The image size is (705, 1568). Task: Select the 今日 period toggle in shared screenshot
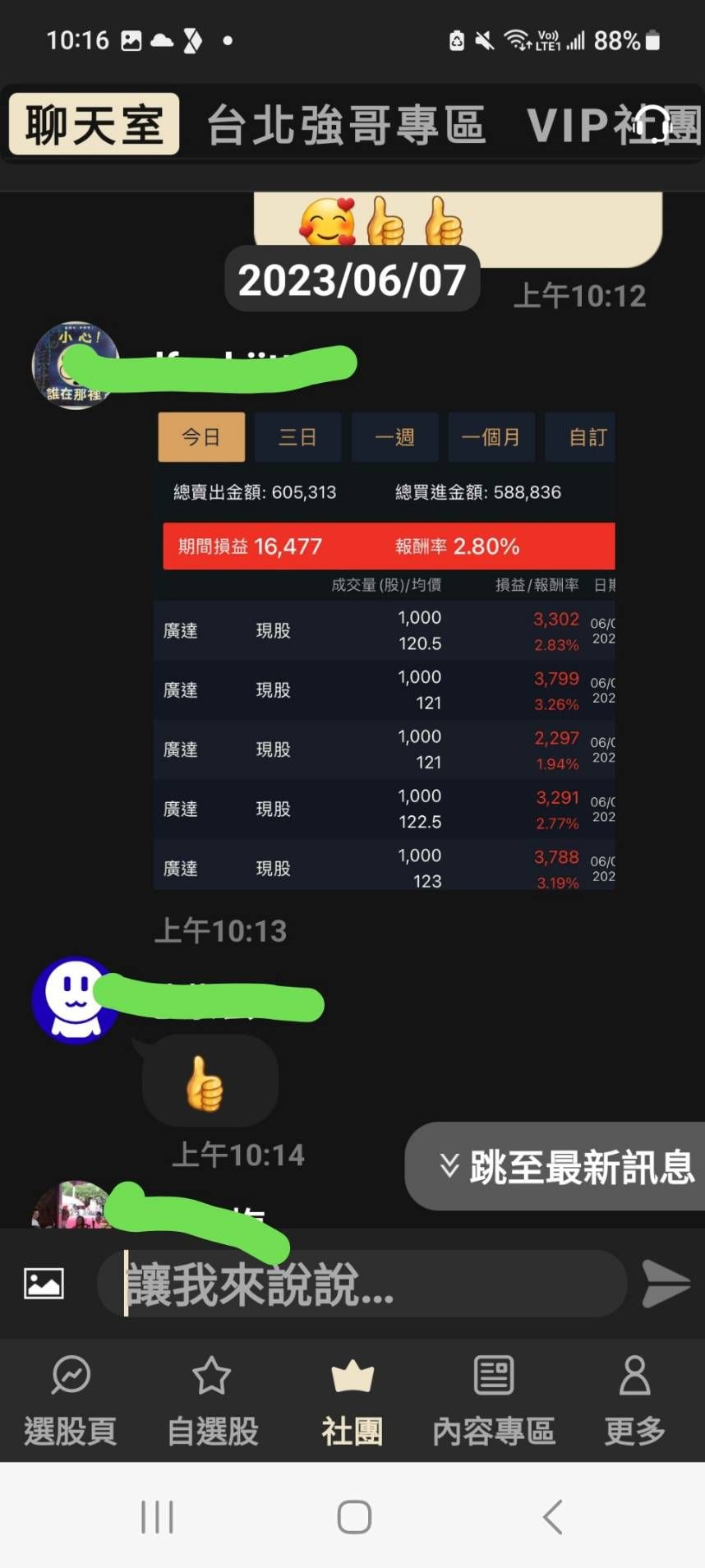(x=201, y=436)
